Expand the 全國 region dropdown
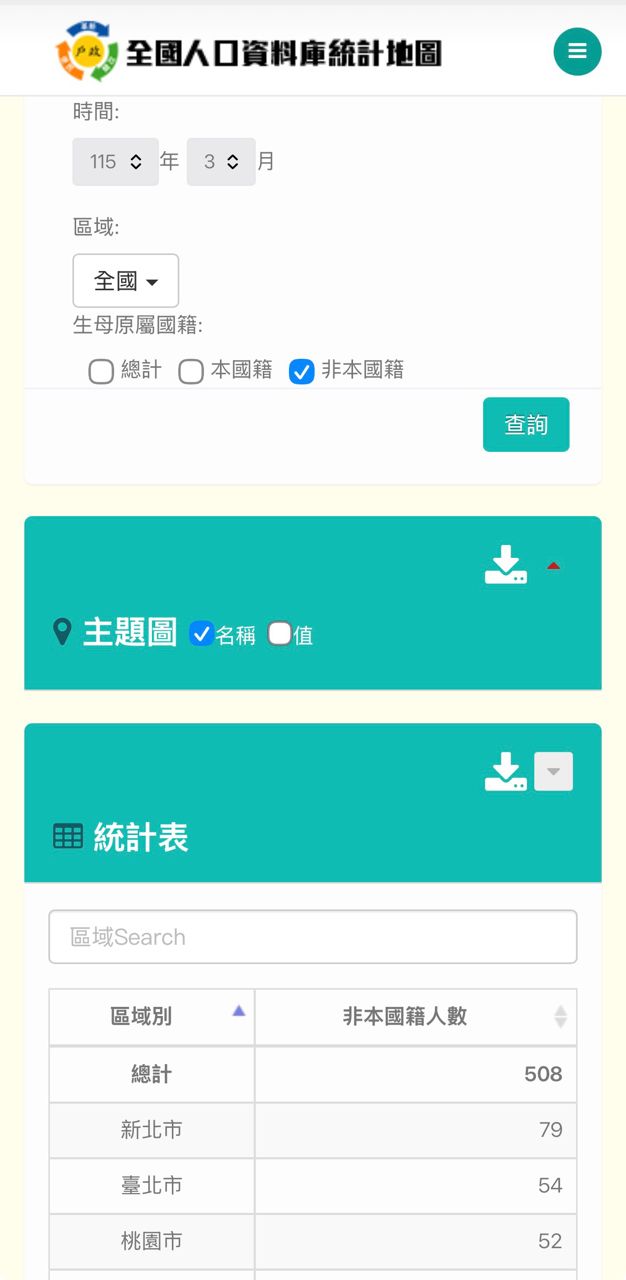This screenshot has height=1280, width=626. [x=125, y=281]
